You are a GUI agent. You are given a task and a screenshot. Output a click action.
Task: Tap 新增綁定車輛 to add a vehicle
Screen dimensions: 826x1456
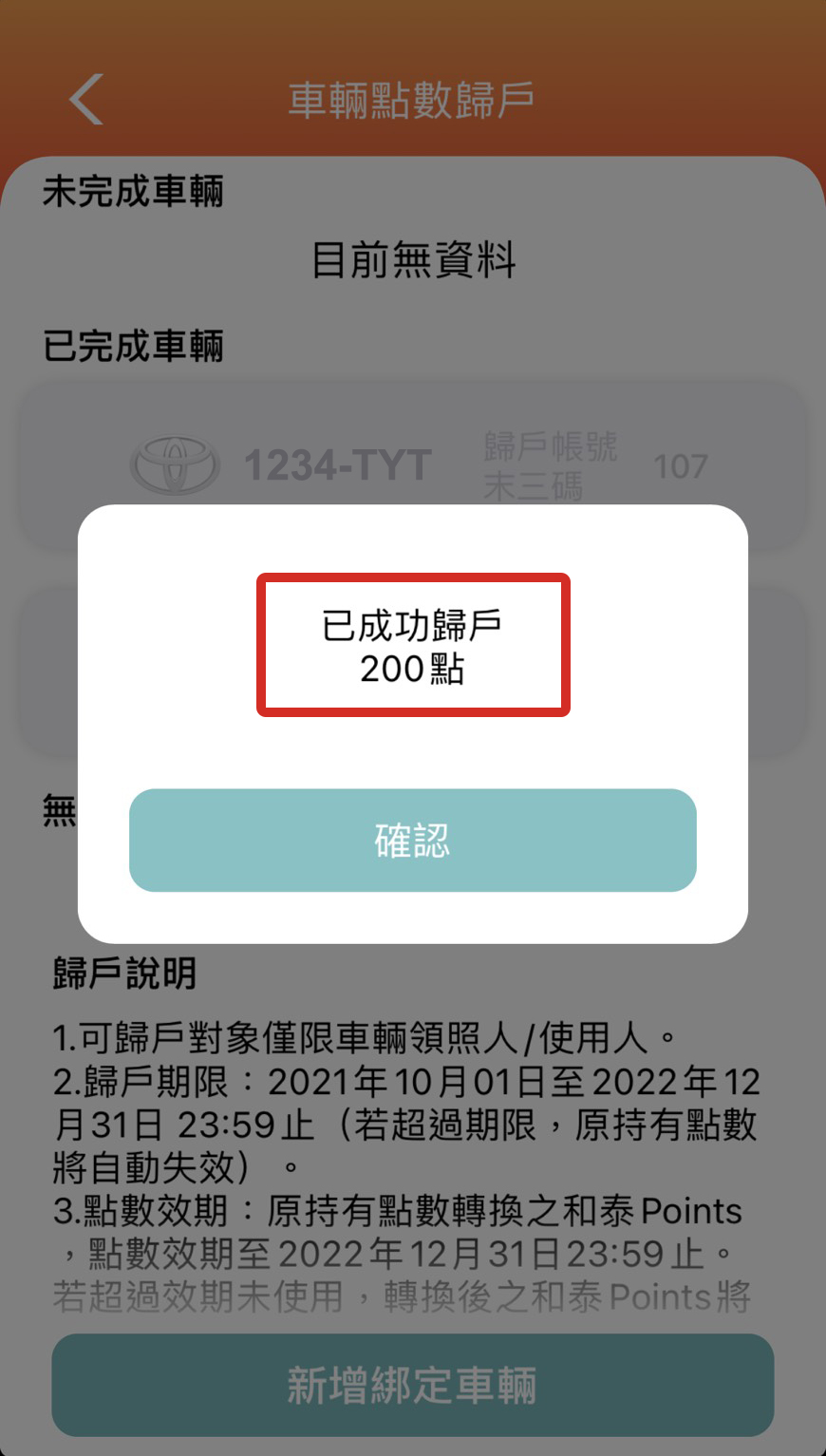[412, 1385]
